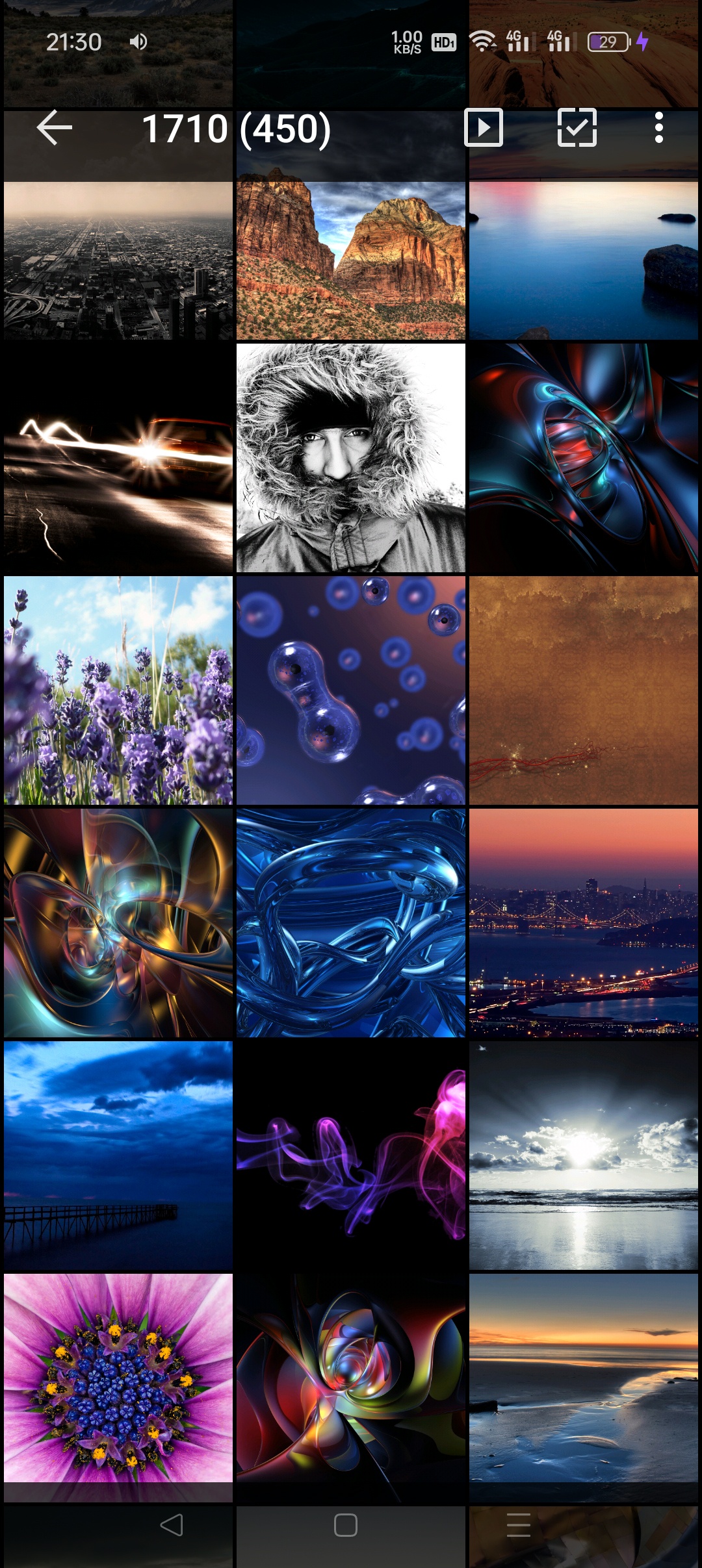Viewport: 702px width, 1568px height.
Task: Tap the system back navigation button
Action: 172,1525
